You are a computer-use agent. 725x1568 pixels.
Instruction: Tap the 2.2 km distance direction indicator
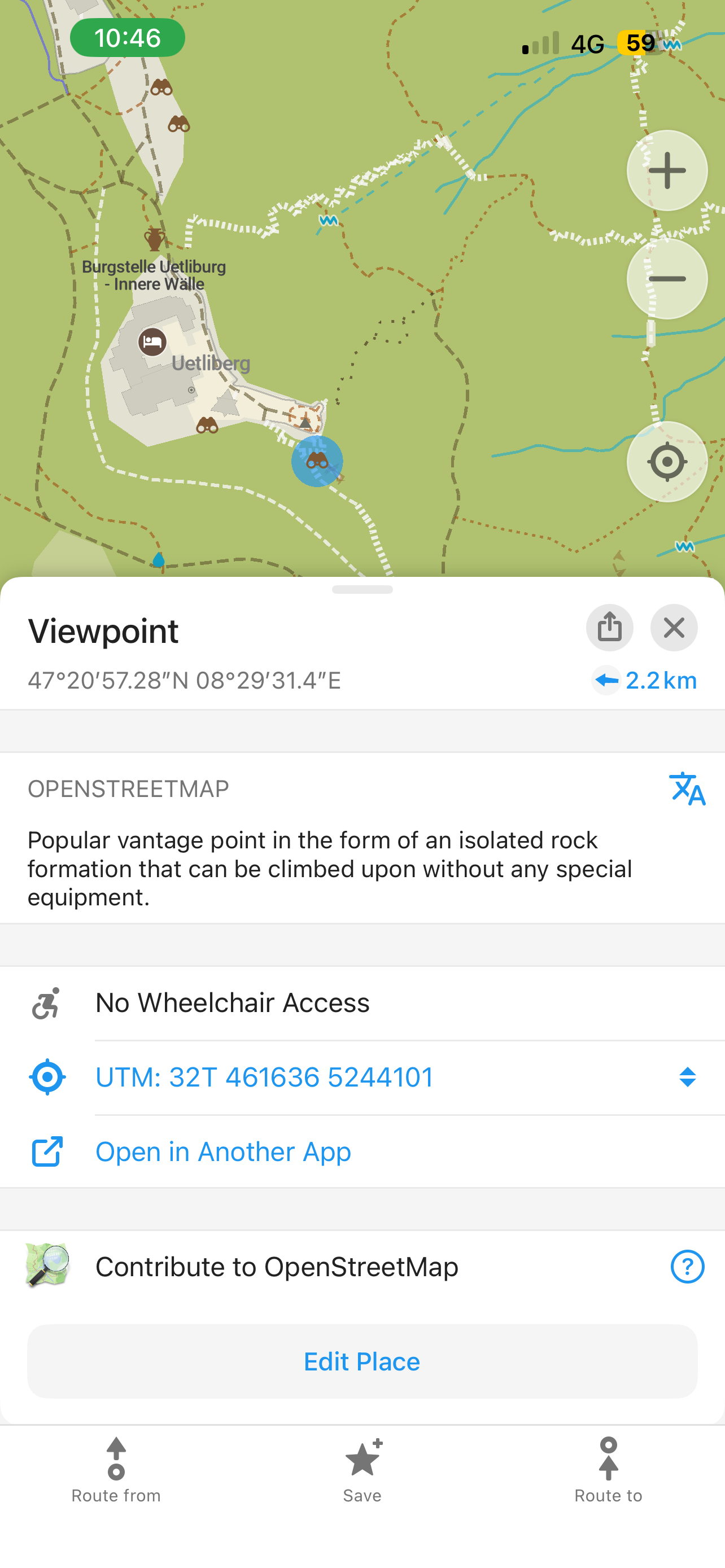pos(644,681)
